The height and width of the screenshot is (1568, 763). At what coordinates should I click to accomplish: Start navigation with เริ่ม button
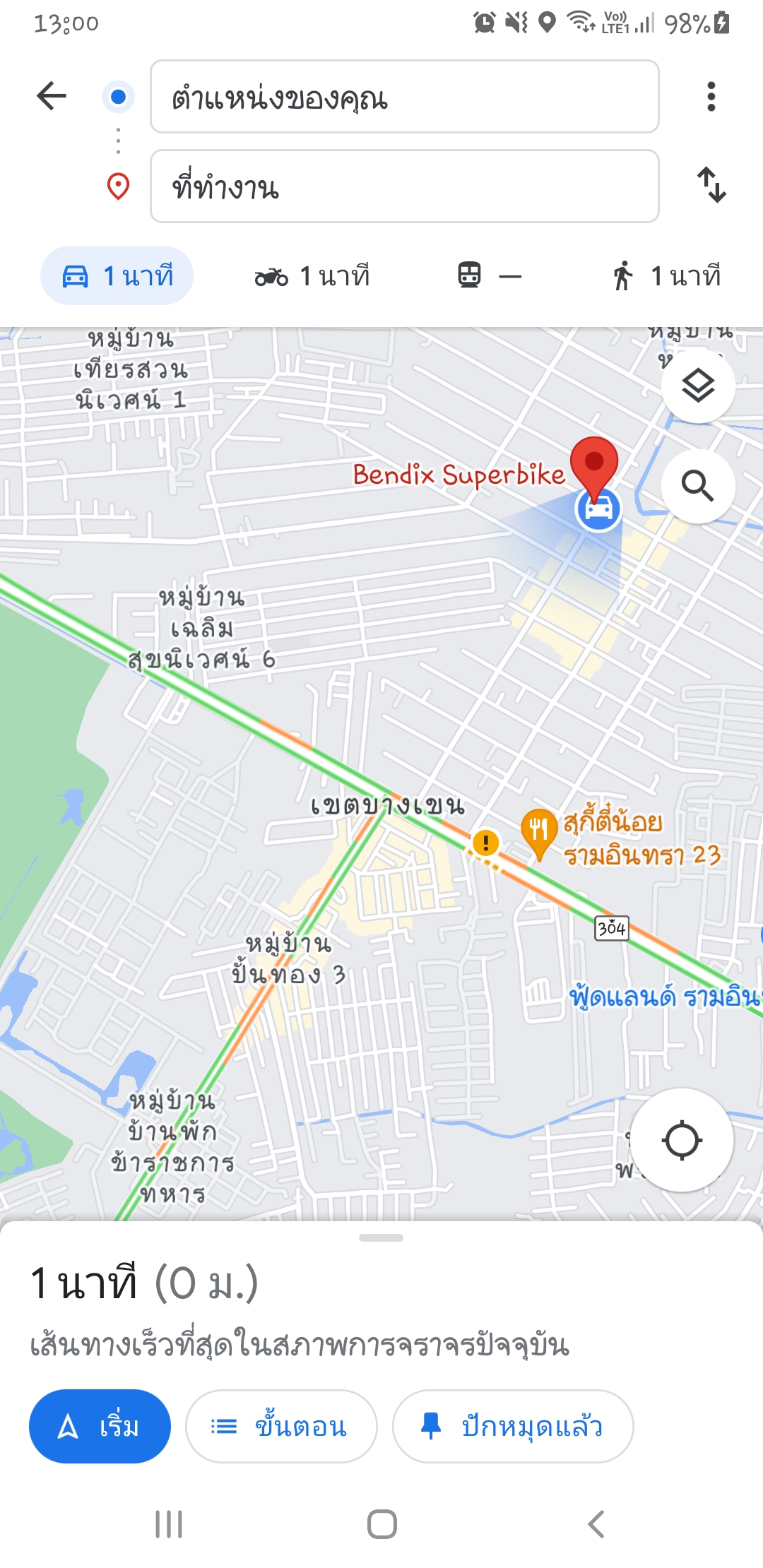pos(100,1426)
